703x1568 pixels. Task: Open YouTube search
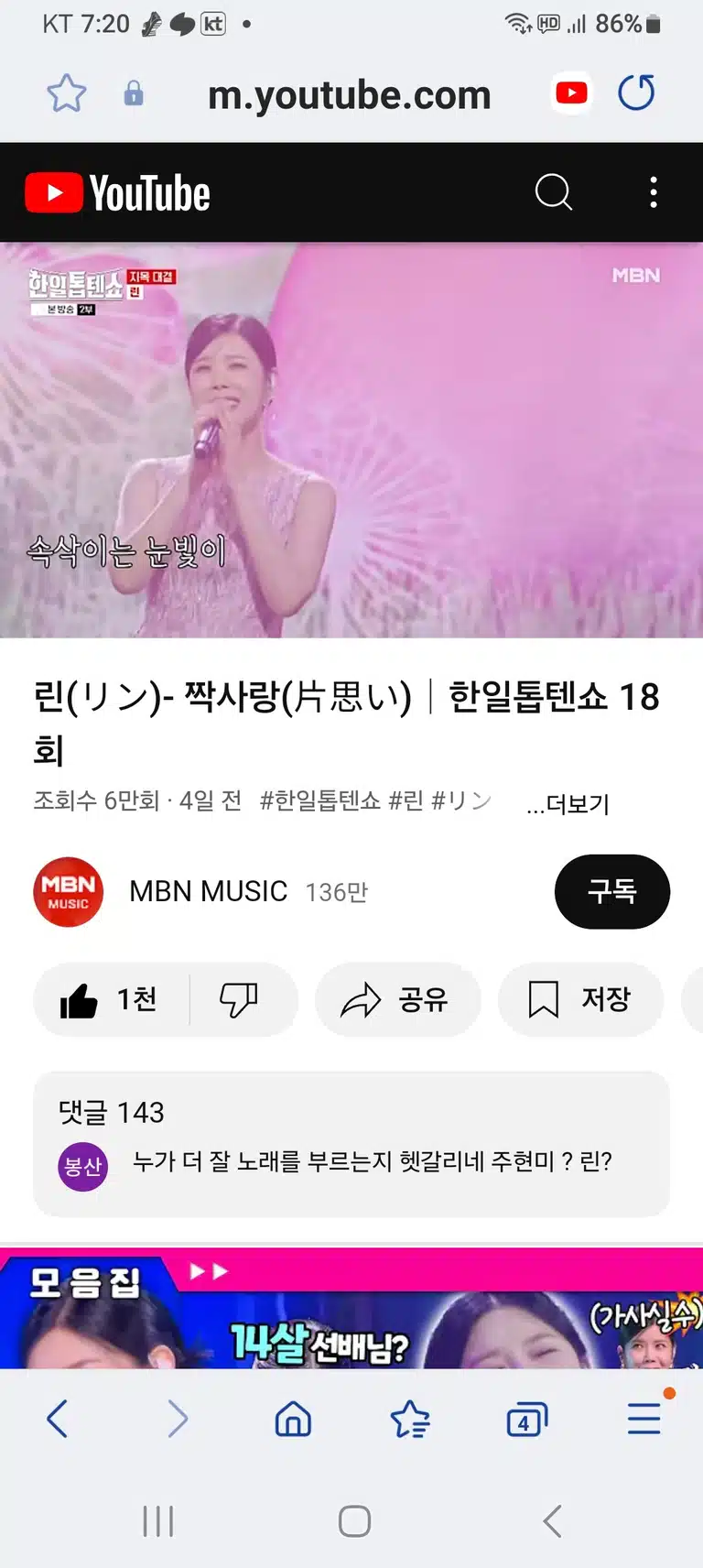click(x=554, y=192)
